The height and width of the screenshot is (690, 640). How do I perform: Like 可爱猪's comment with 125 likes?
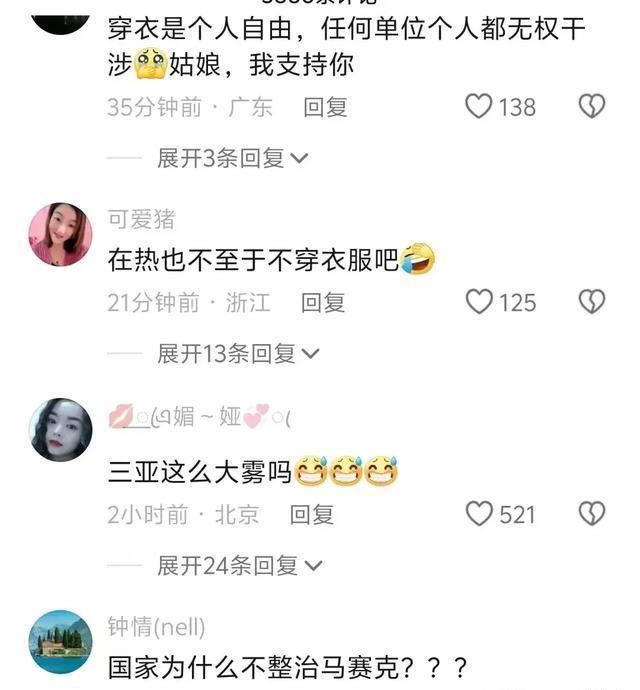(480, 302)
